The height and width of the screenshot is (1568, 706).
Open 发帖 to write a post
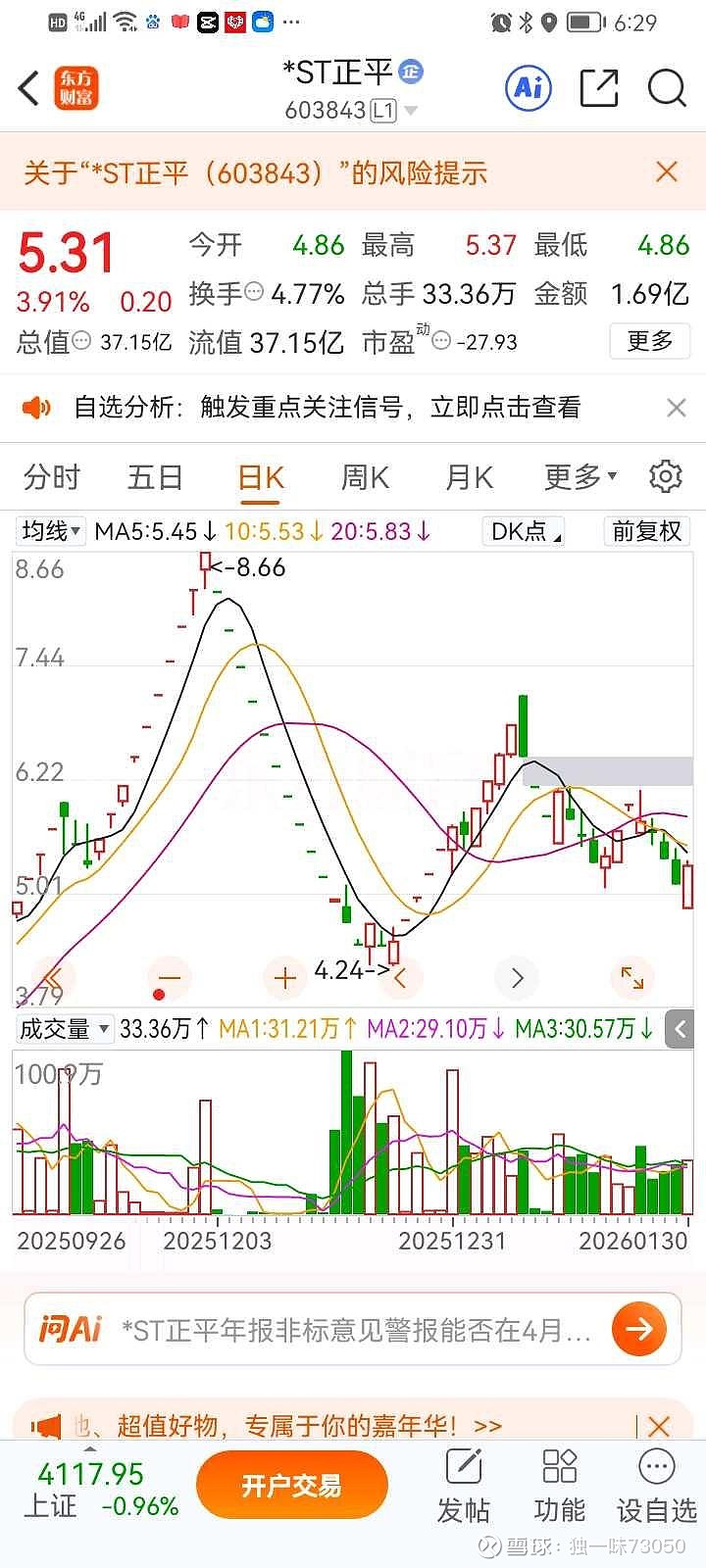(x=463, y=1487)
